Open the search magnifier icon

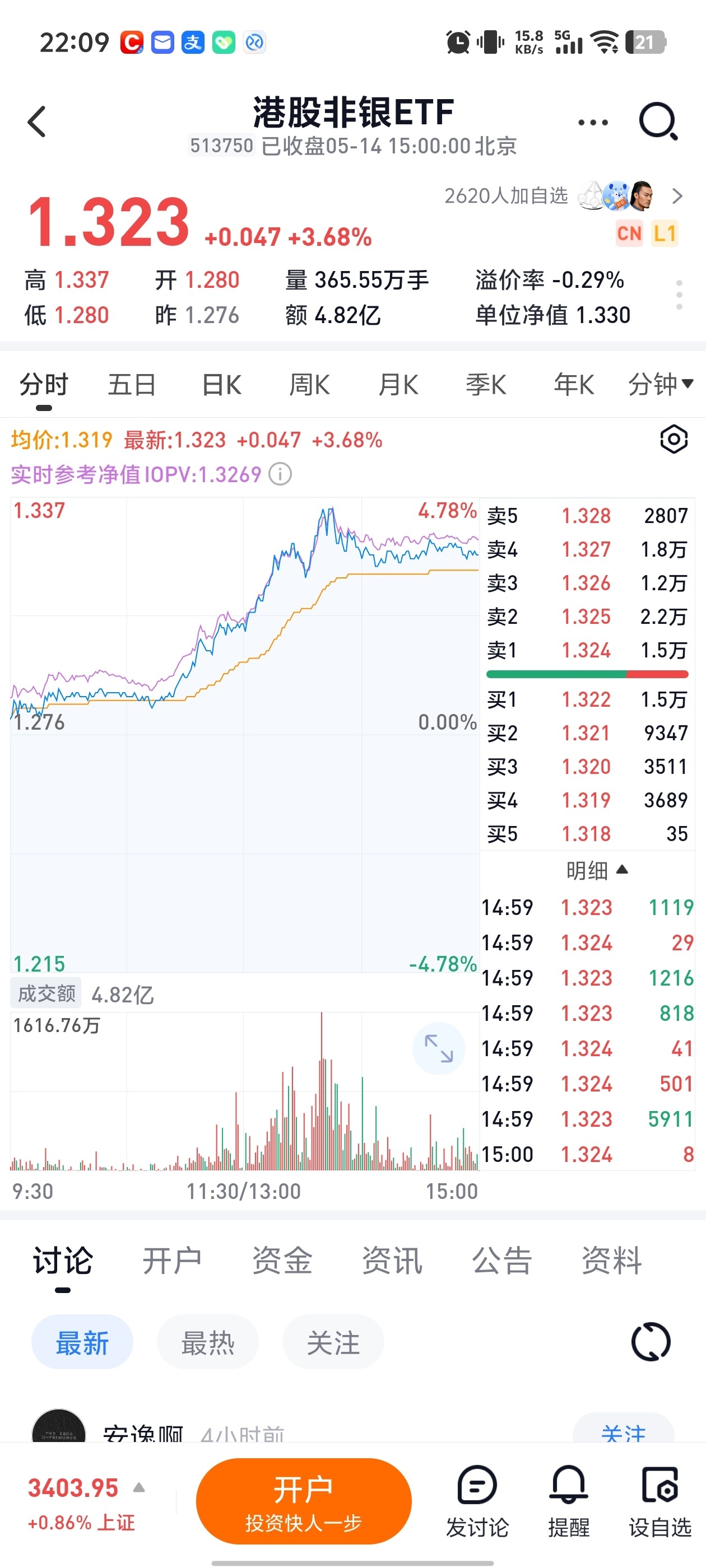[x=658, y=122]
